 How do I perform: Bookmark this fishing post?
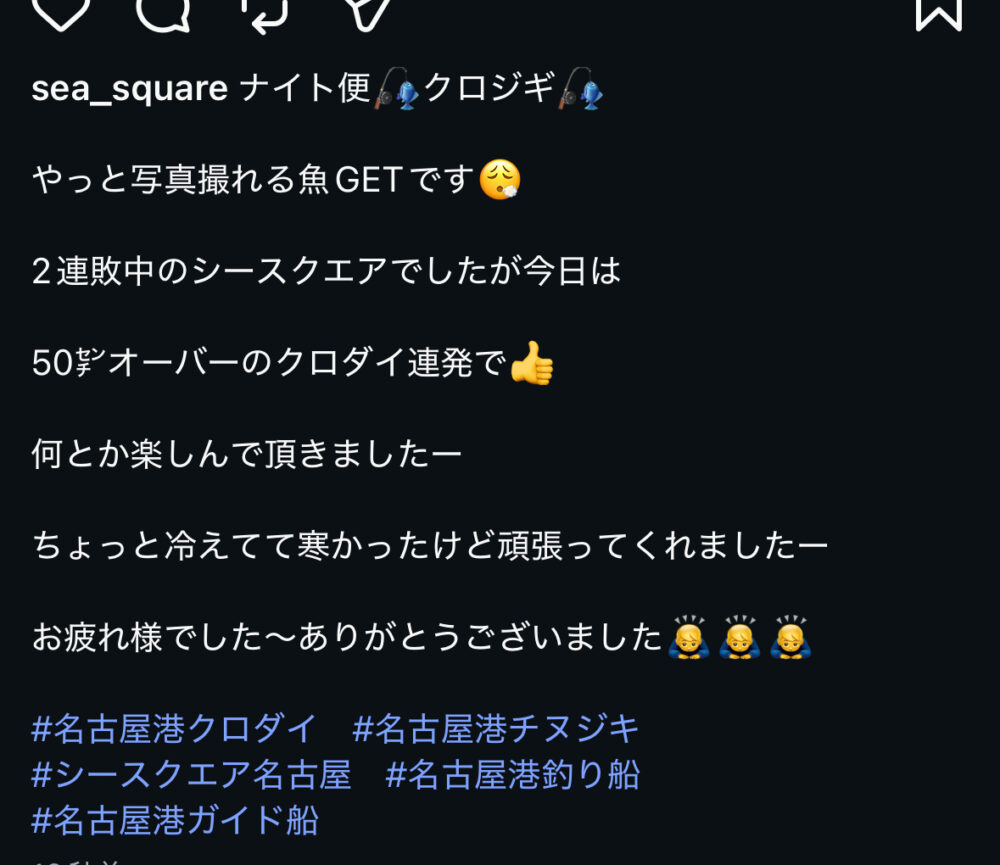pos(938,10)
